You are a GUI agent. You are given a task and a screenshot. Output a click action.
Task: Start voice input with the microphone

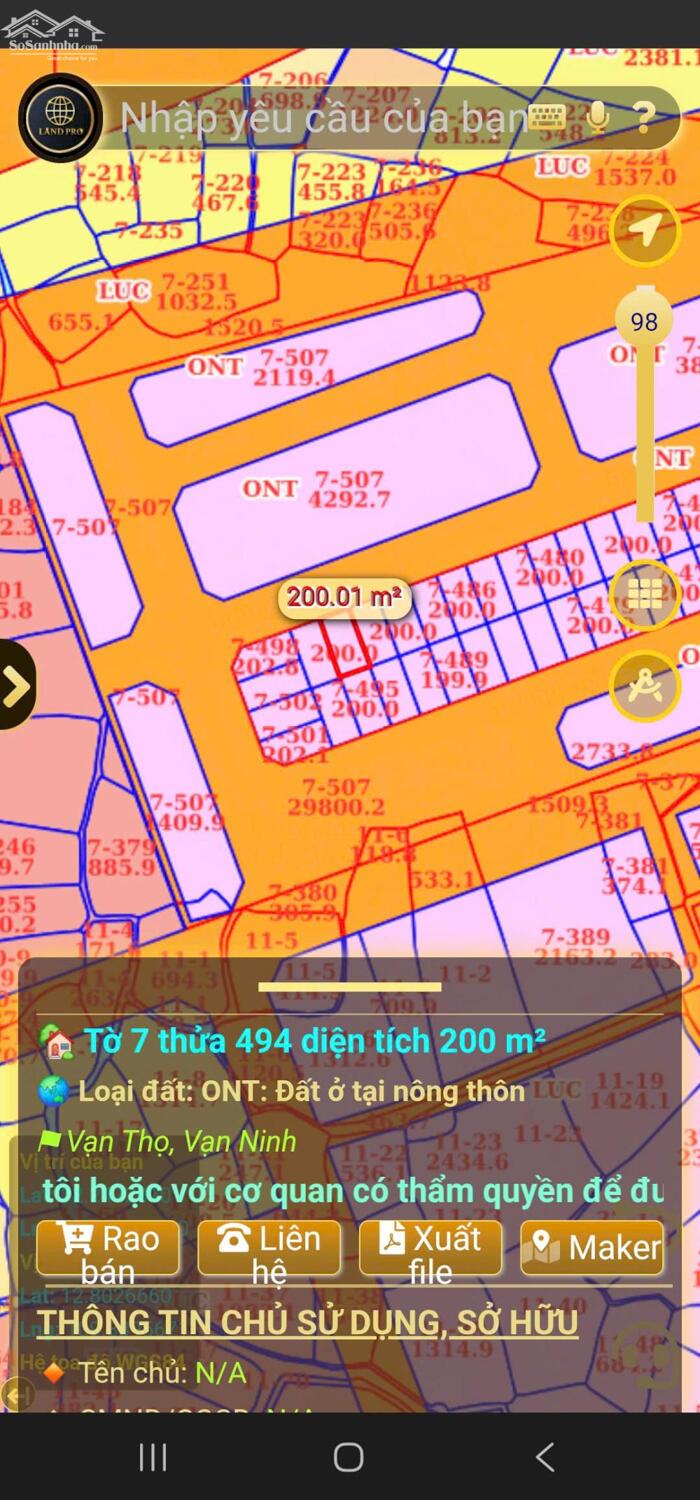point(598,118)
